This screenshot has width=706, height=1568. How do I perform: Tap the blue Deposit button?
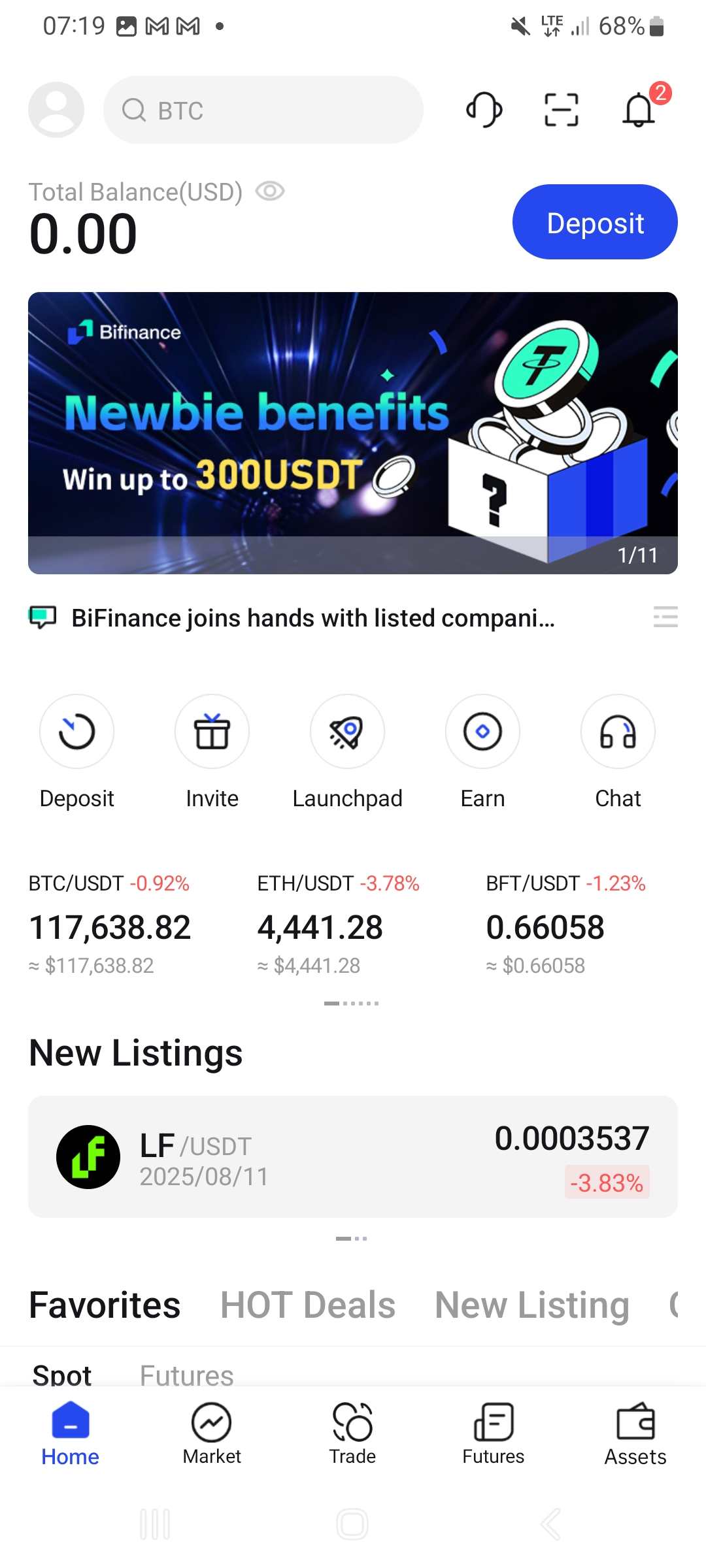point(595,222)
